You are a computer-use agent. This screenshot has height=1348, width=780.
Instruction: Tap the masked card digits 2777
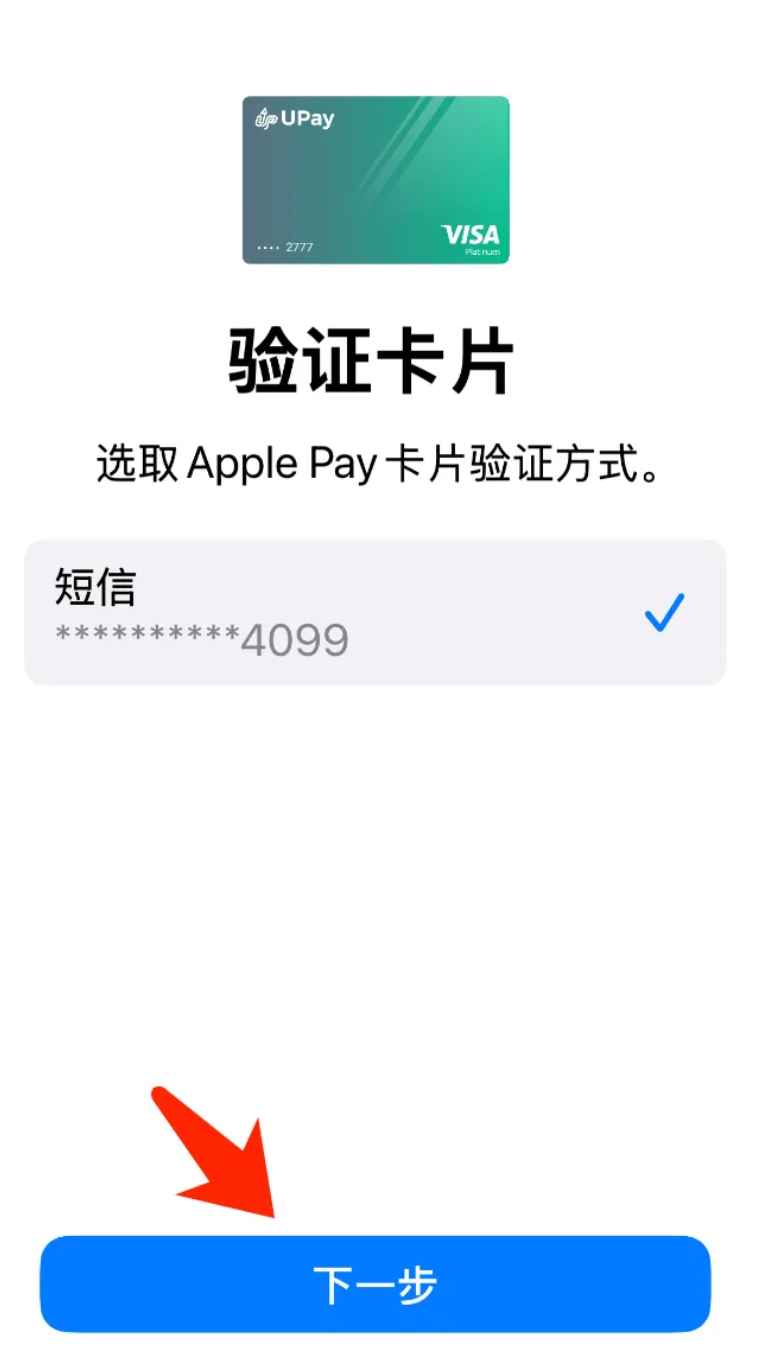coord(301,249)
